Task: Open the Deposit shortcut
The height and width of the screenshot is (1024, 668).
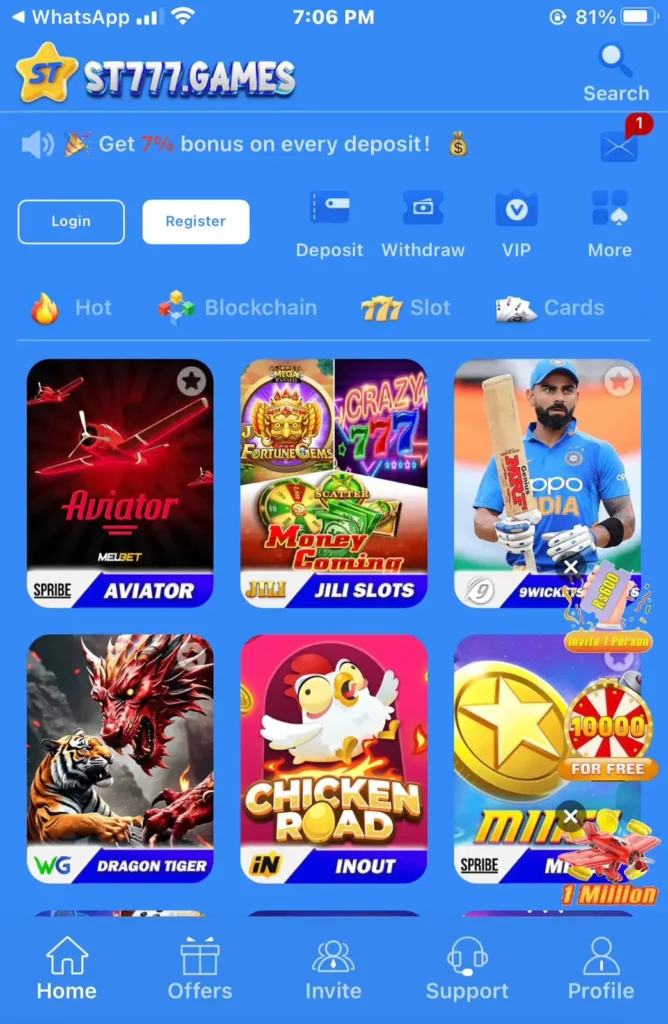Action: pyautogui.click(x=329, y=224)
